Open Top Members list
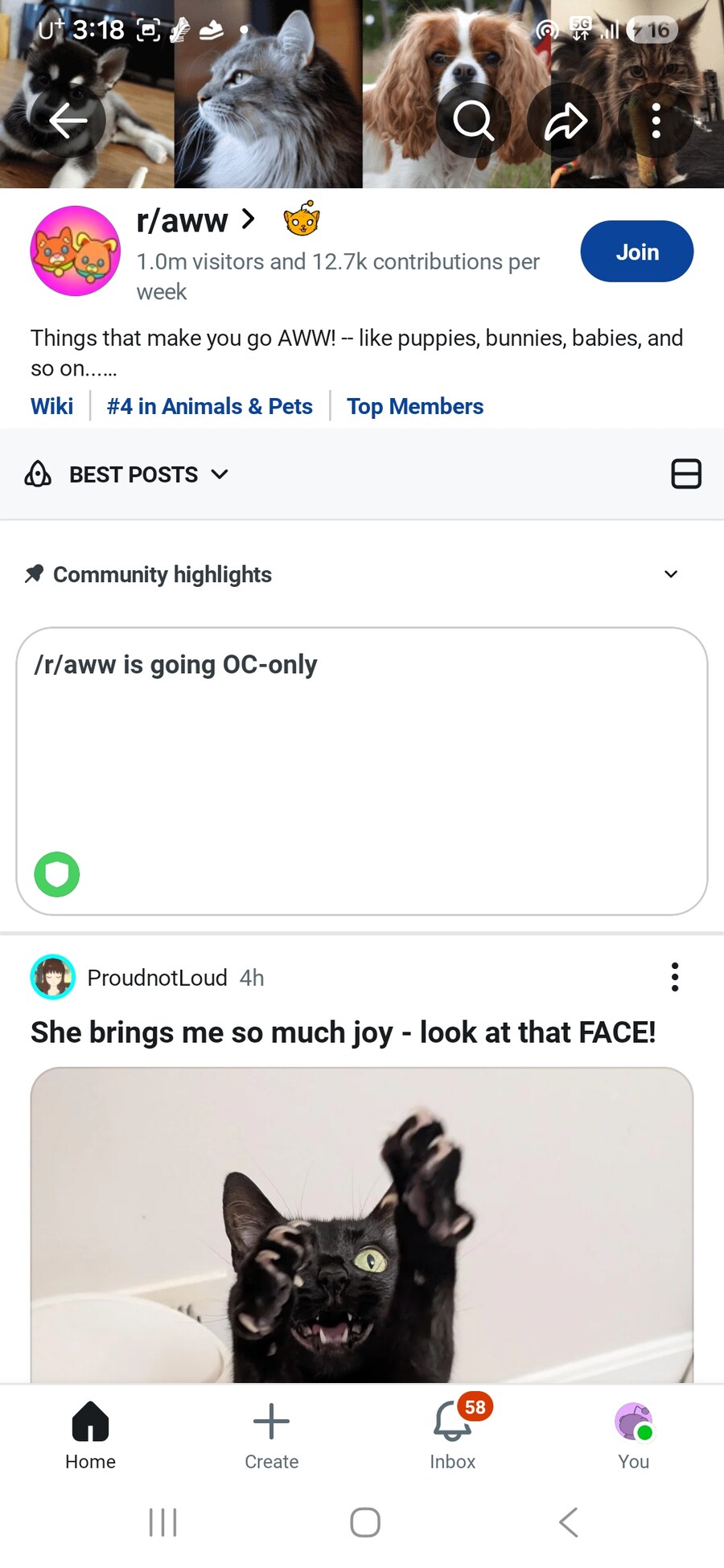724x1568 pixels. pos(415,406)
